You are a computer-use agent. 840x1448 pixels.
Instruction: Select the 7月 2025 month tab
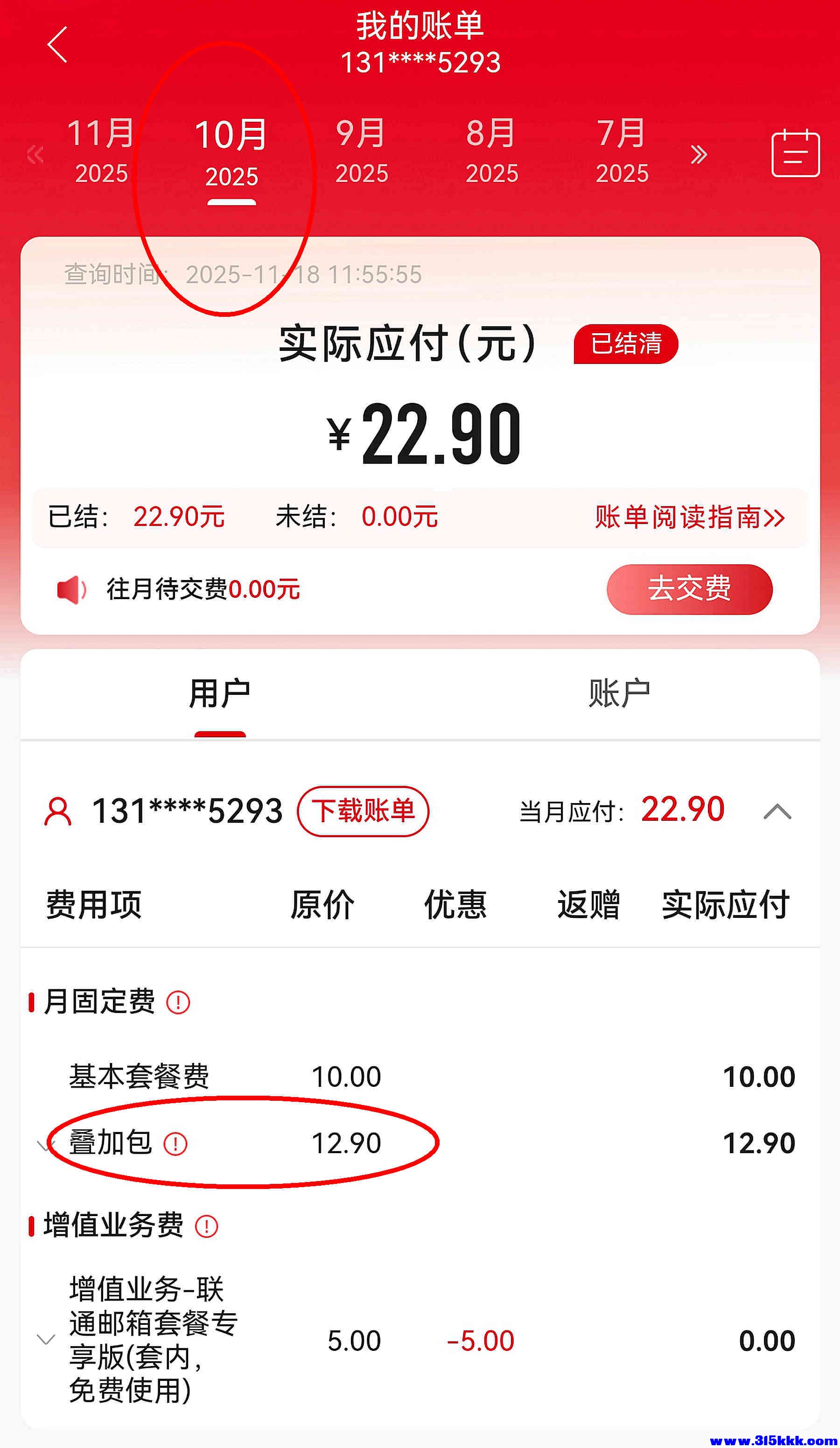click(x=622, y=148)
